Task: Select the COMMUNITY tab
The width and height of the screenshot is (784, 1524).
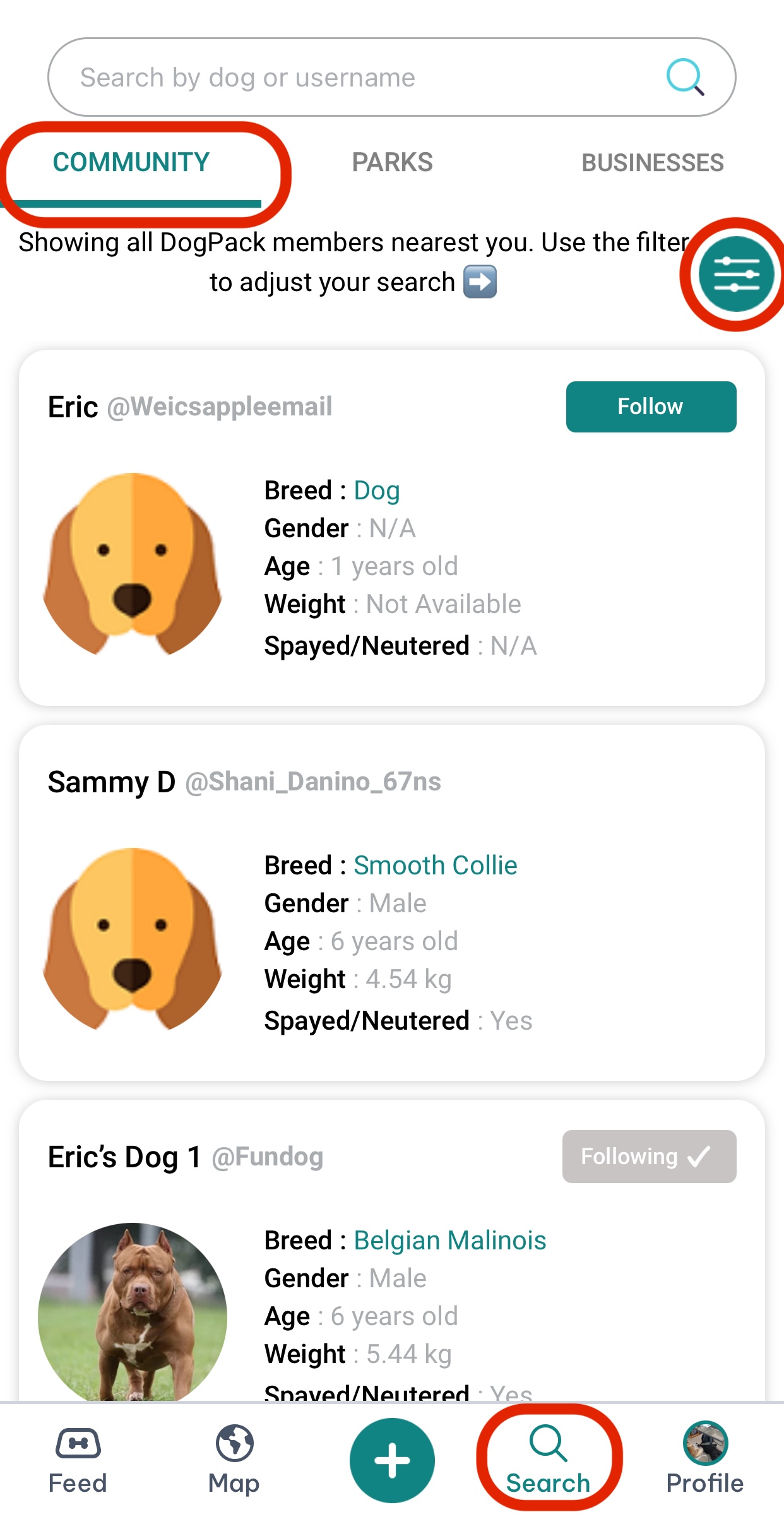Action: click(129, 162)
